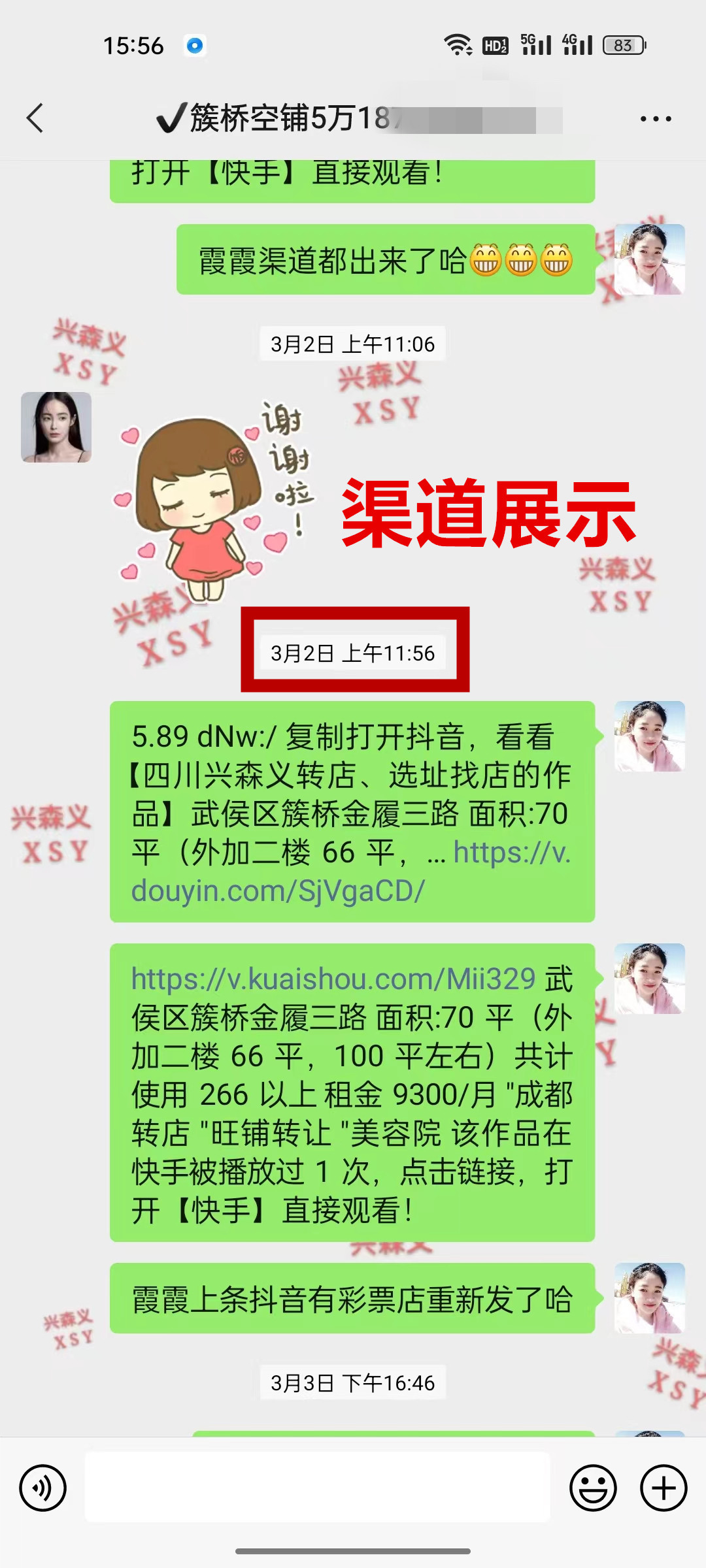
Task: Open sender avatar beside 霞霞渠道都出来了哈 message
Action: click(649, 259)
